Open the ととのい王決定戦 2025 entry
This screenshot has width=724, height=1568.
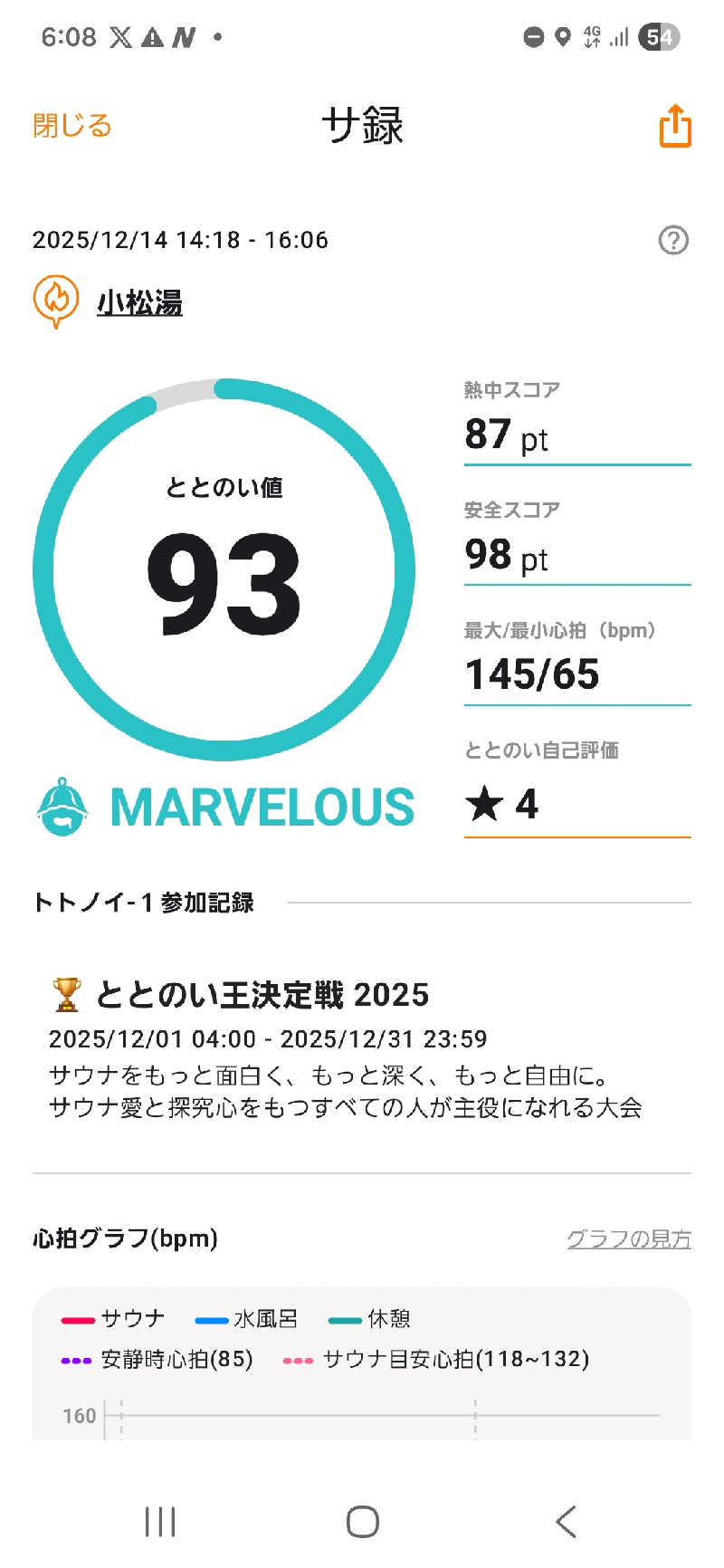coord(262,995)
